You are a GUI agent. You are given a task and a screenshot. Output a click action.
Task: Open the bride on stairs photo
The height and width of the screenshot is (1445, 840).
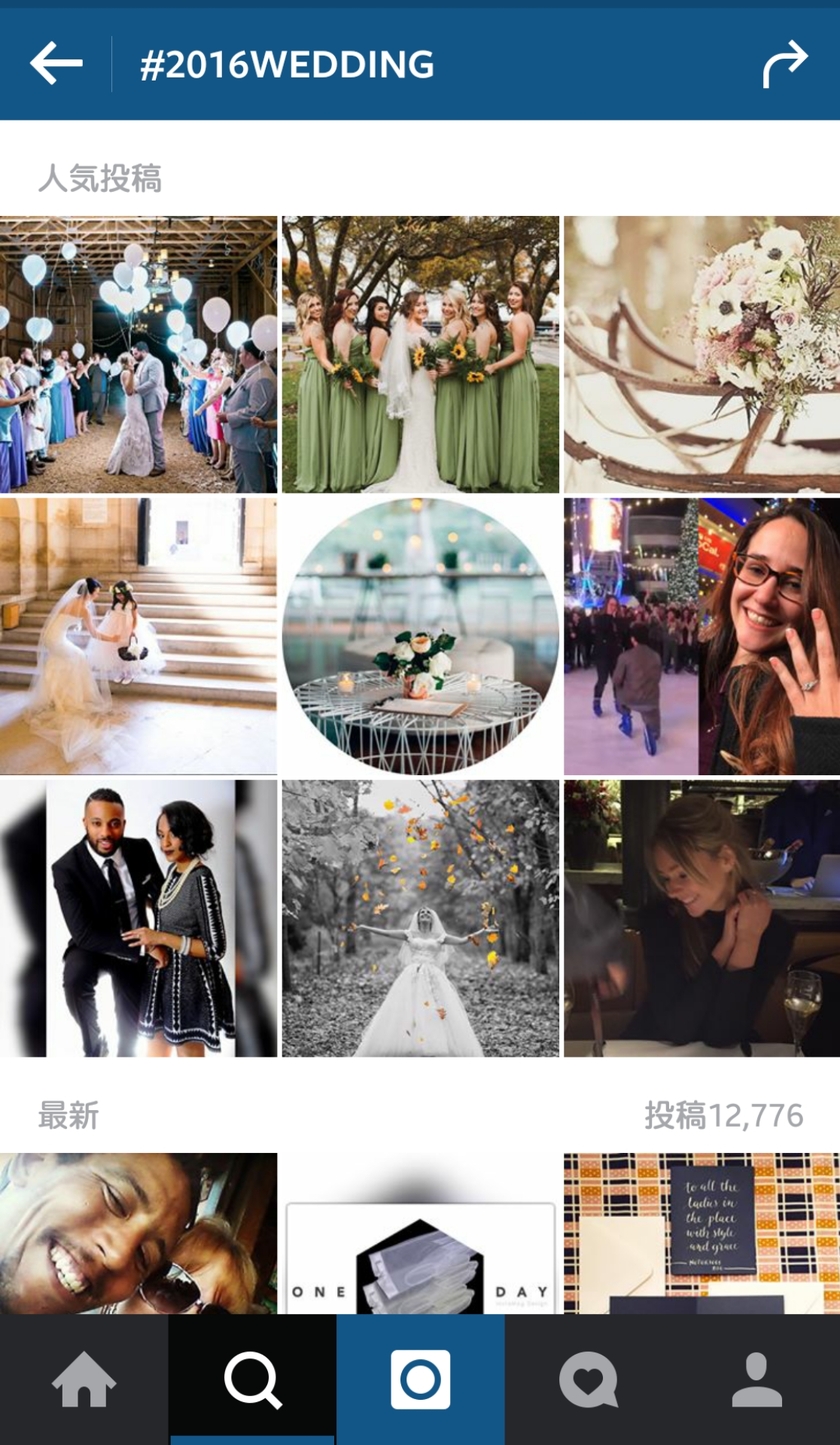pyautogui.click(x=139, y=634)
